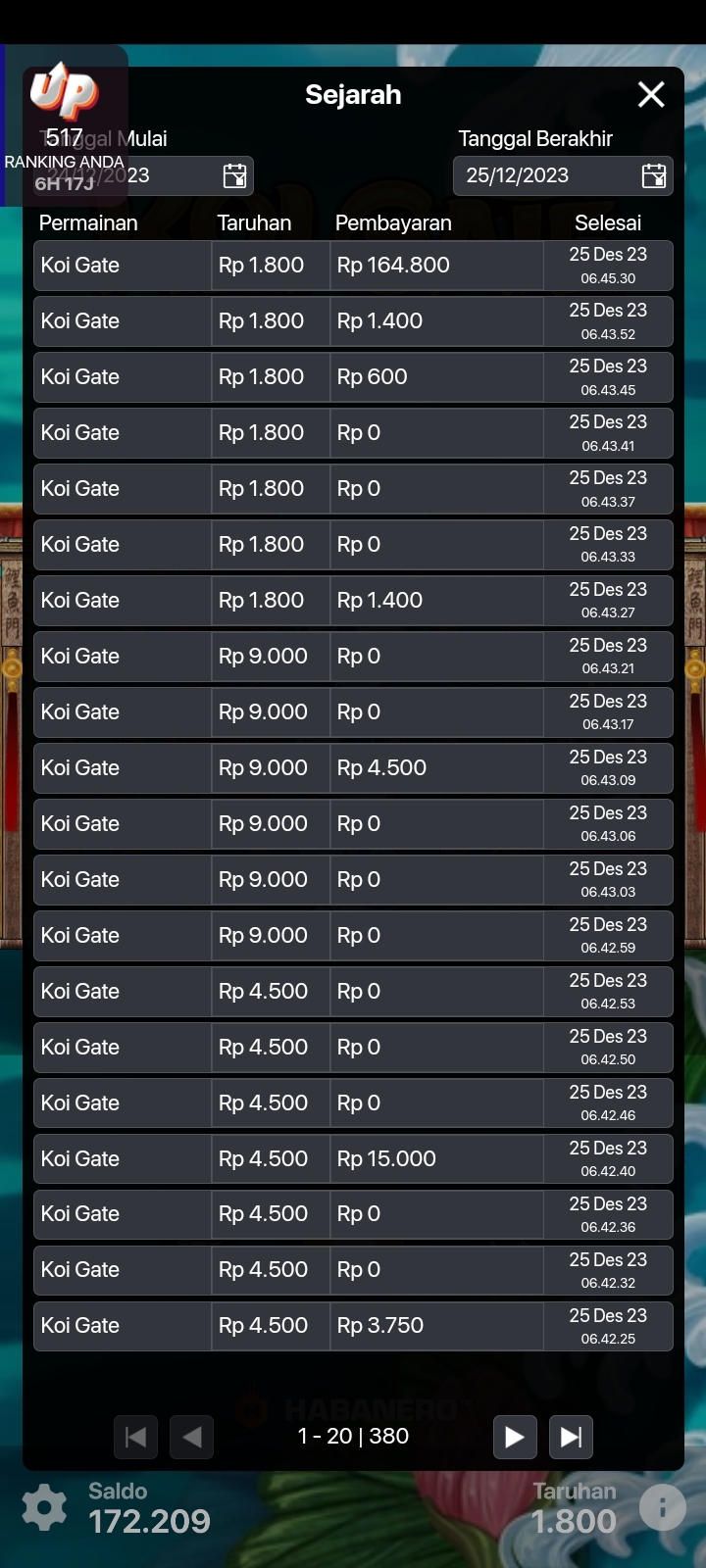Screen dimensions: 706x1568
Task: Open the Tanggal Mulai date picker
Action: coord(234,175)
